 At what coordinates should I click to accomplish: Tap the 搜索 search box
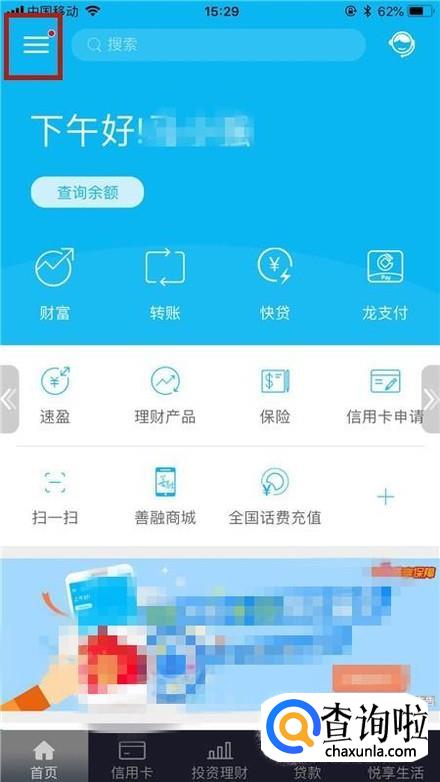coord(219,45)
